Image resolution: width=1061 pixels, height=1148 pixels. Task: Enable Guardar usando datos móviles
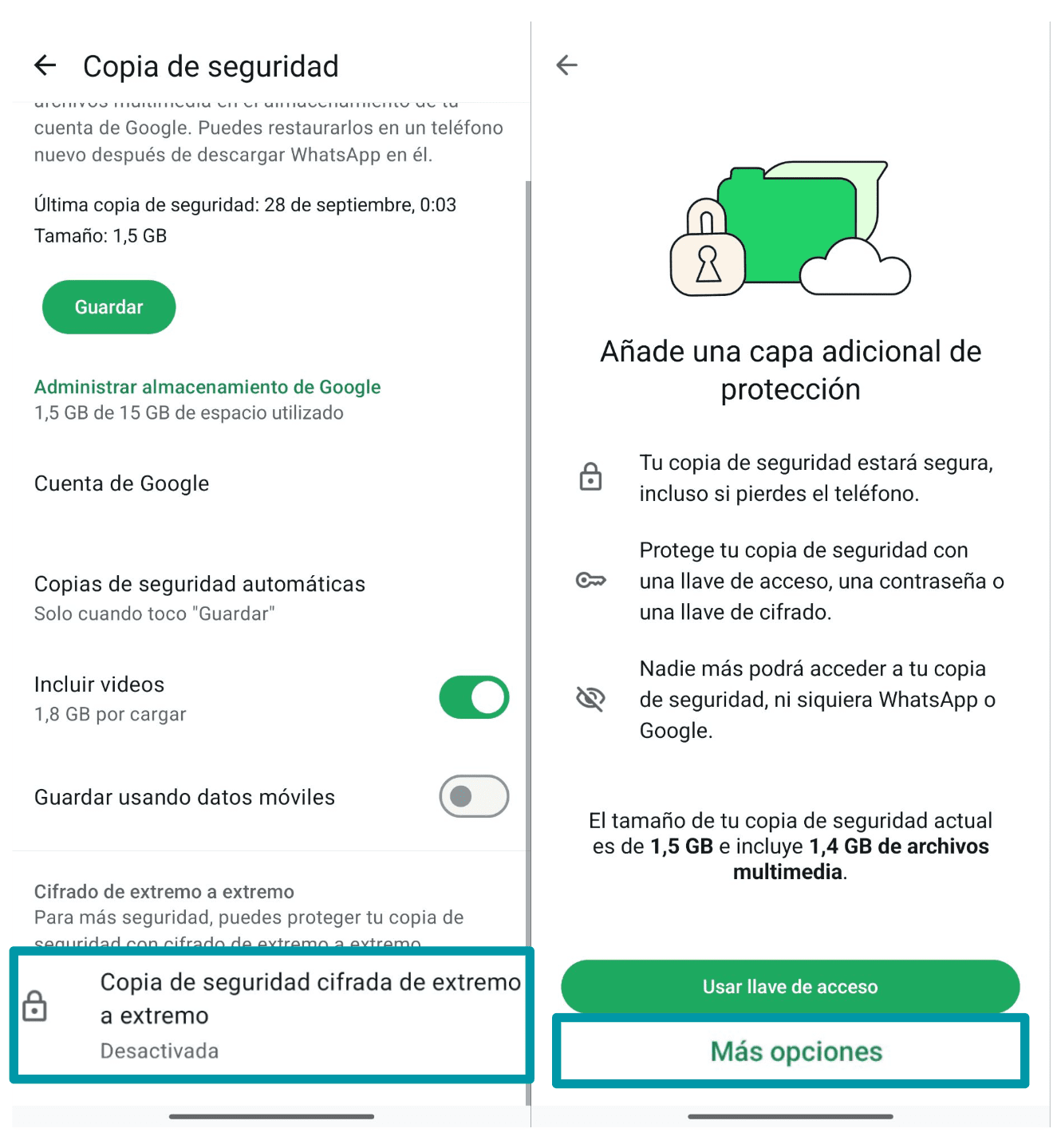coord(474,796)
